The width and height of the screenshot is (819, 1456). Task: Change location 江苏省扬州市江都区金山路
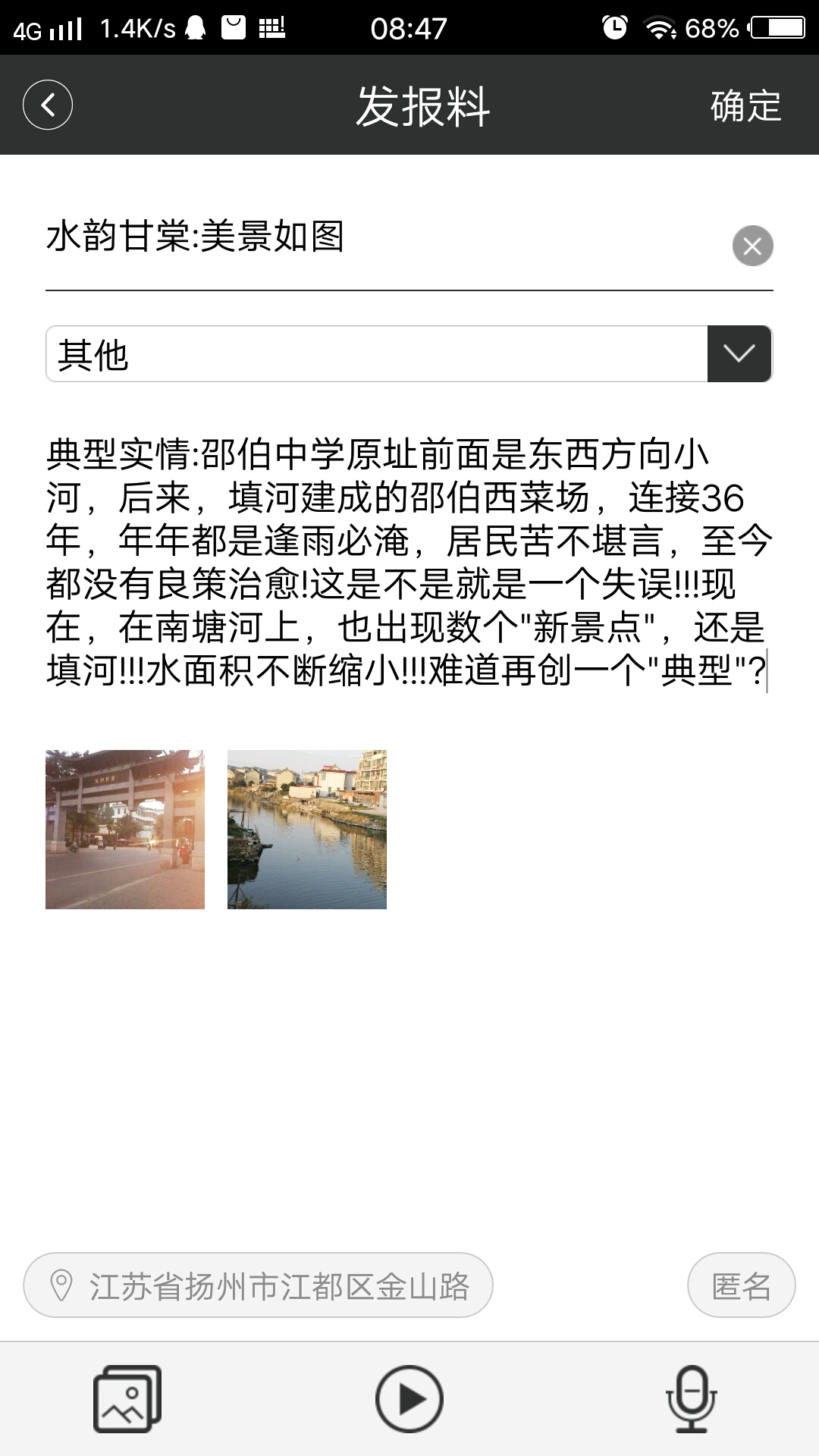pyautogui.click(x=259, y=1285)
